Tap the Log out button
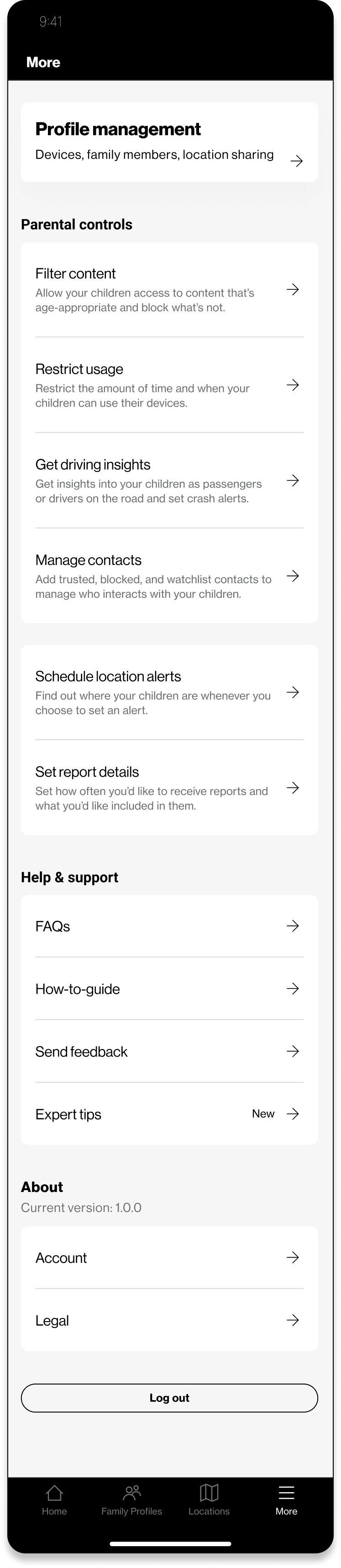Image resolution: width=341 pixels, height=1568 pixels. (x=169, y=1398)
